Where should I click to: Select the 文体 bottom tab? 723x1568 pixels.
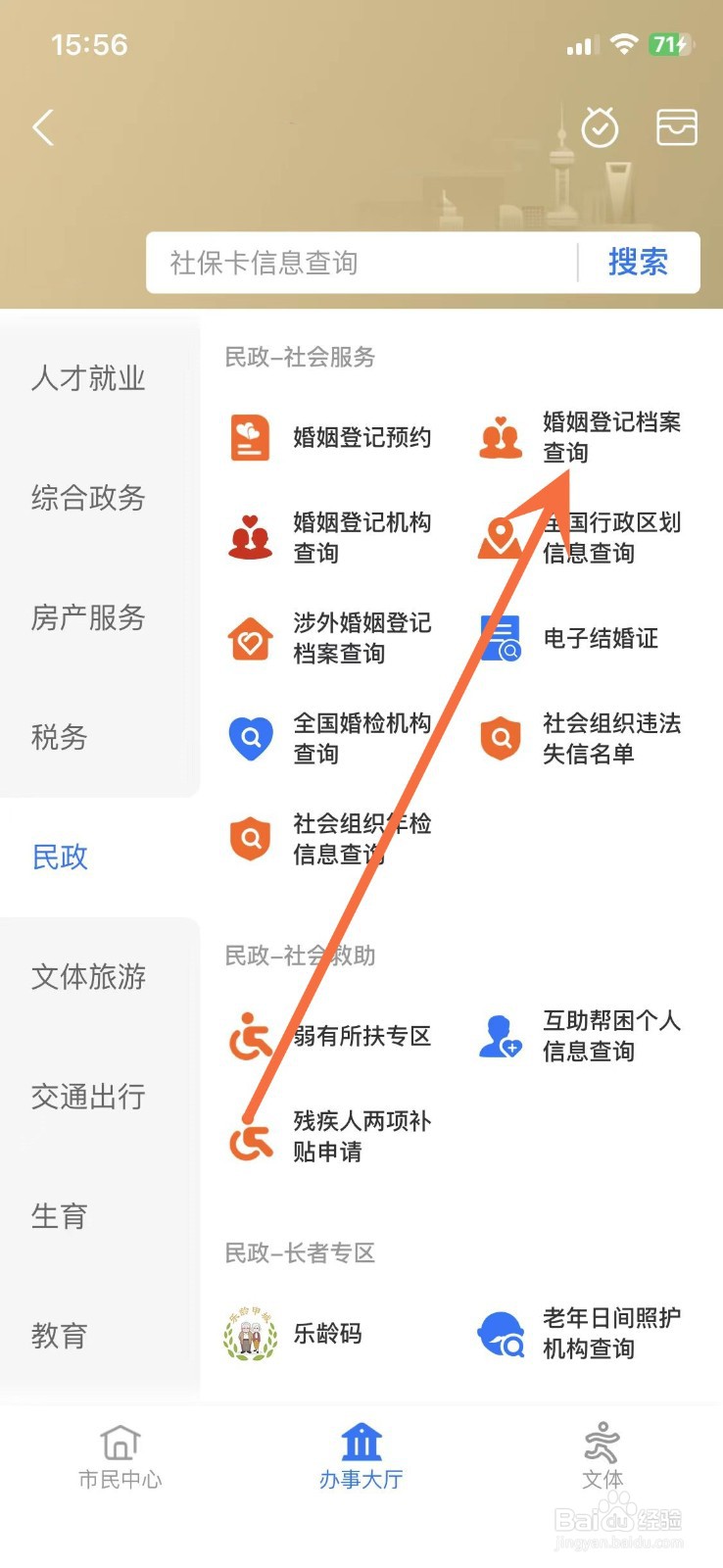tap(602, 1457)
